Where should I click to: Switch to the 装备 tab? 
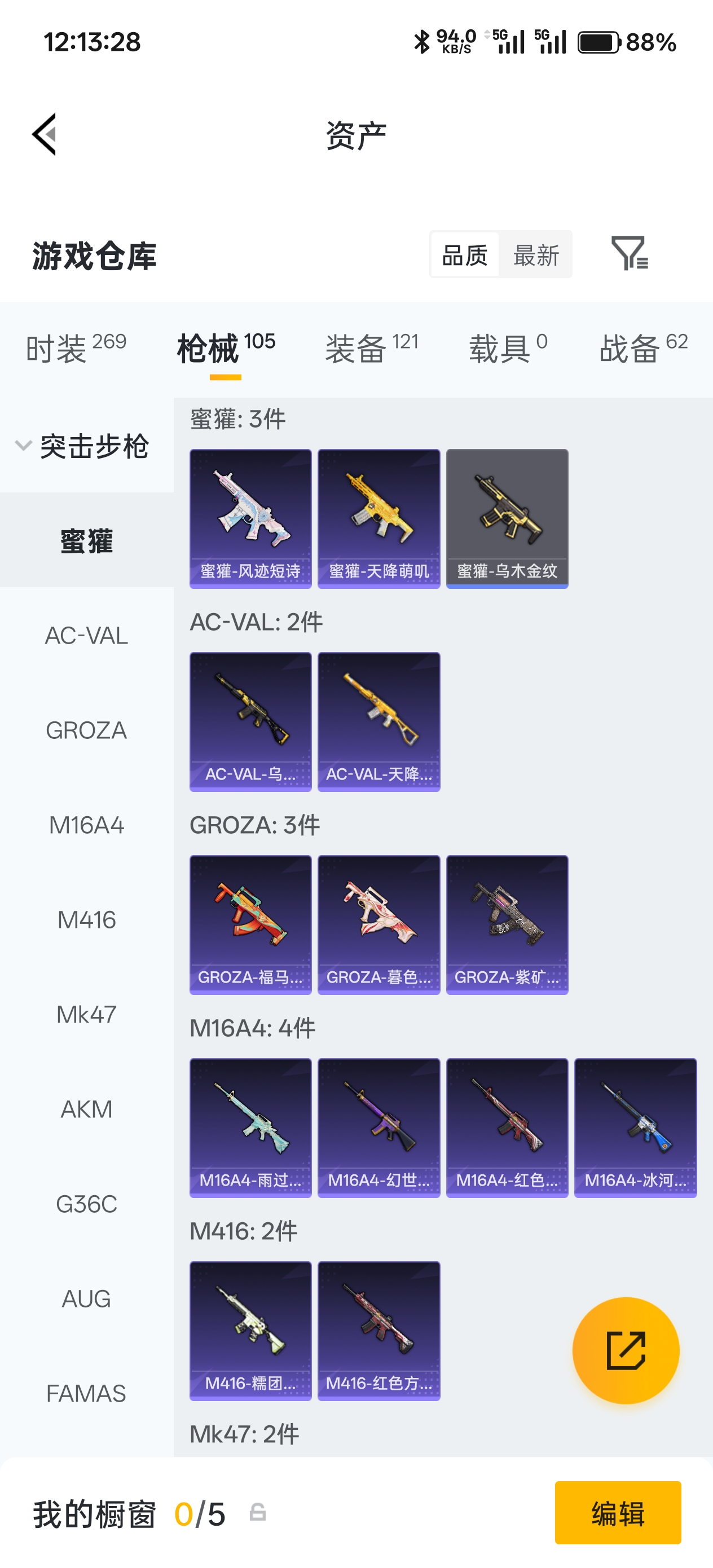tap(371, 348)
